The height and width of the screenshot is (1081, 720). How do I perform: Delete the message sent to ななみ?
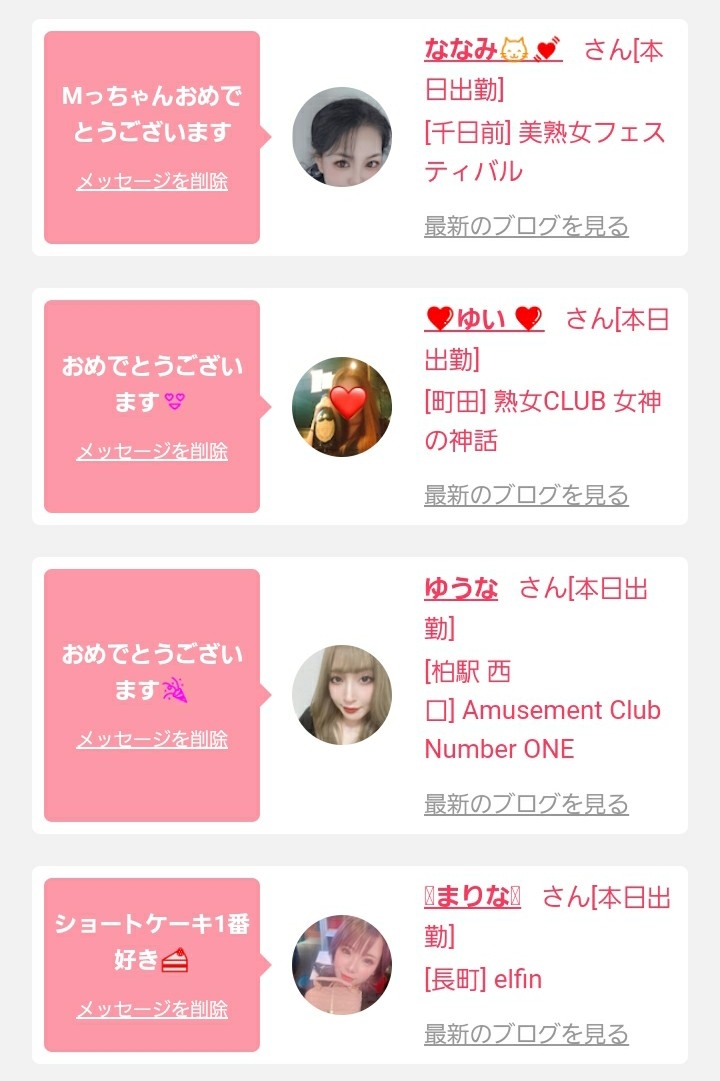[152, 182]
